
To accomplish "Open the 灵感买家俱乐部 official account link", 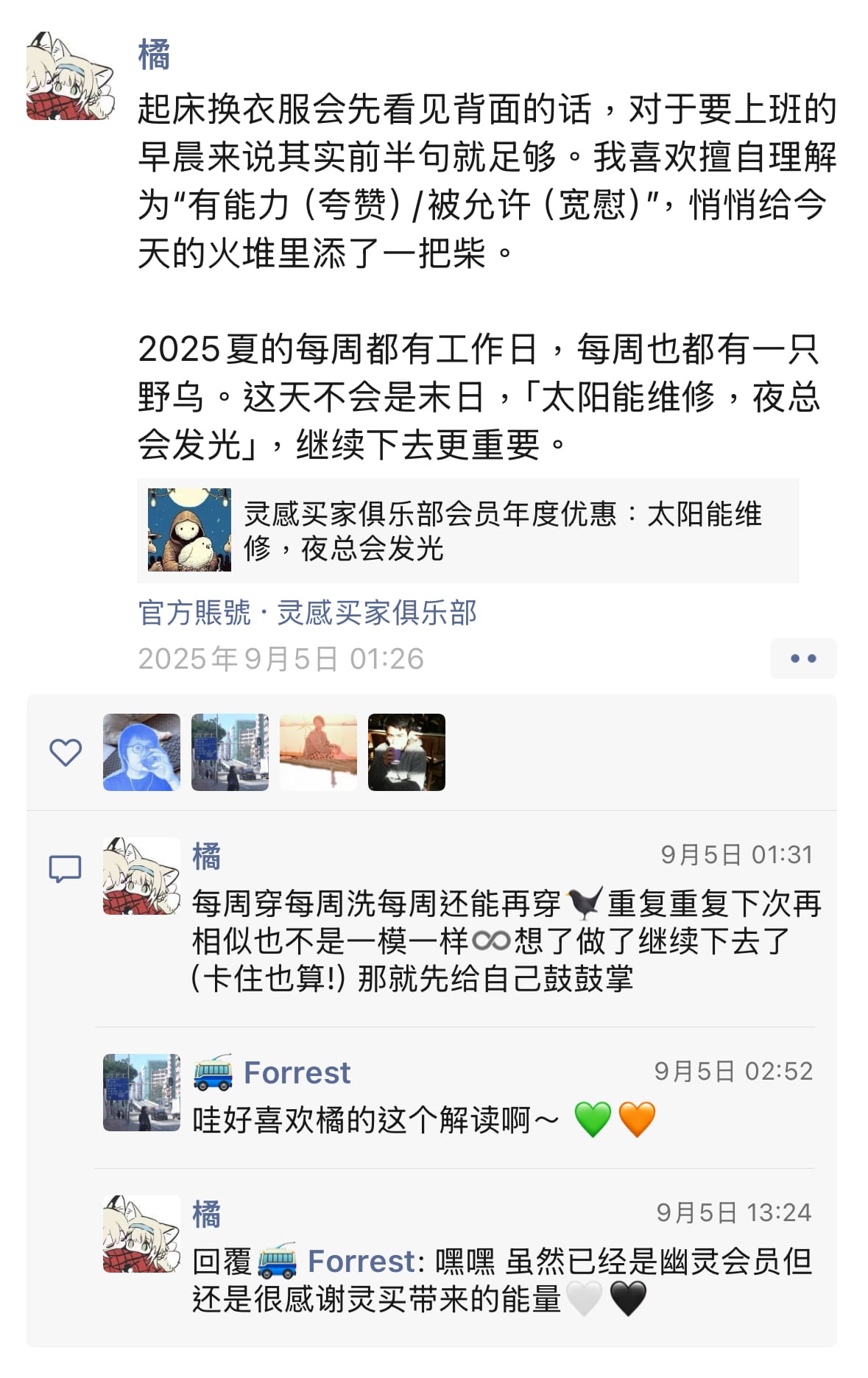I will 376,613.
